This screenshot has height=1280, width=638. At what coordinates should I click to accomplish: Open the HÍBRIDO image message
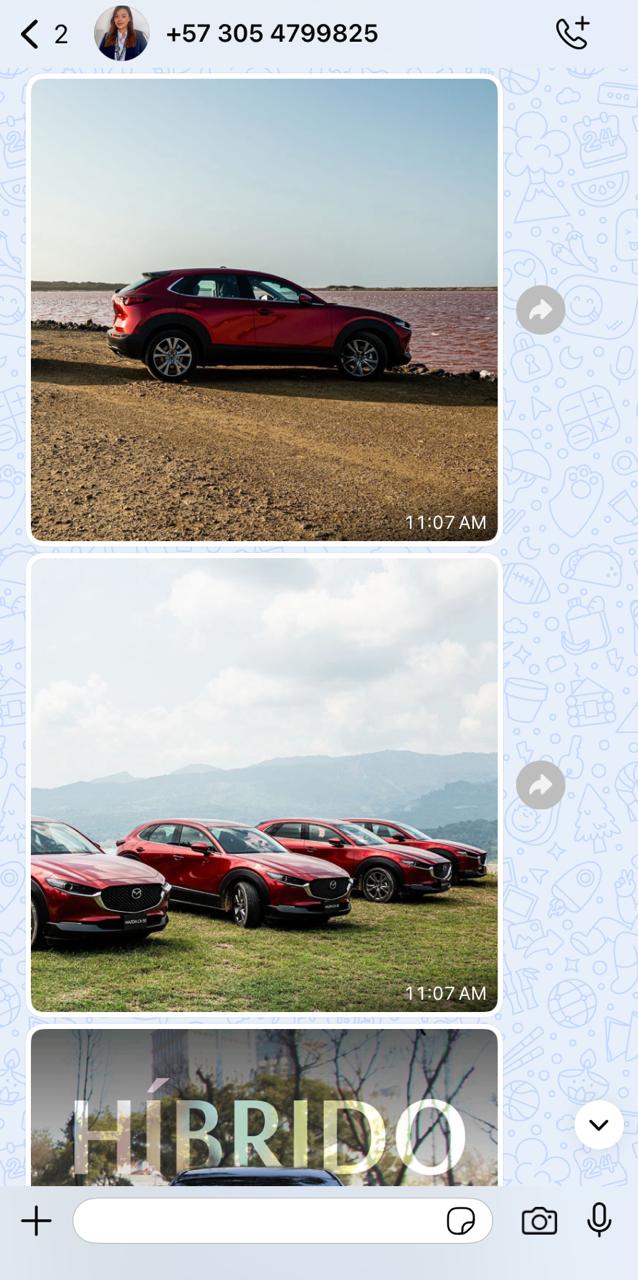point(264,1107)
